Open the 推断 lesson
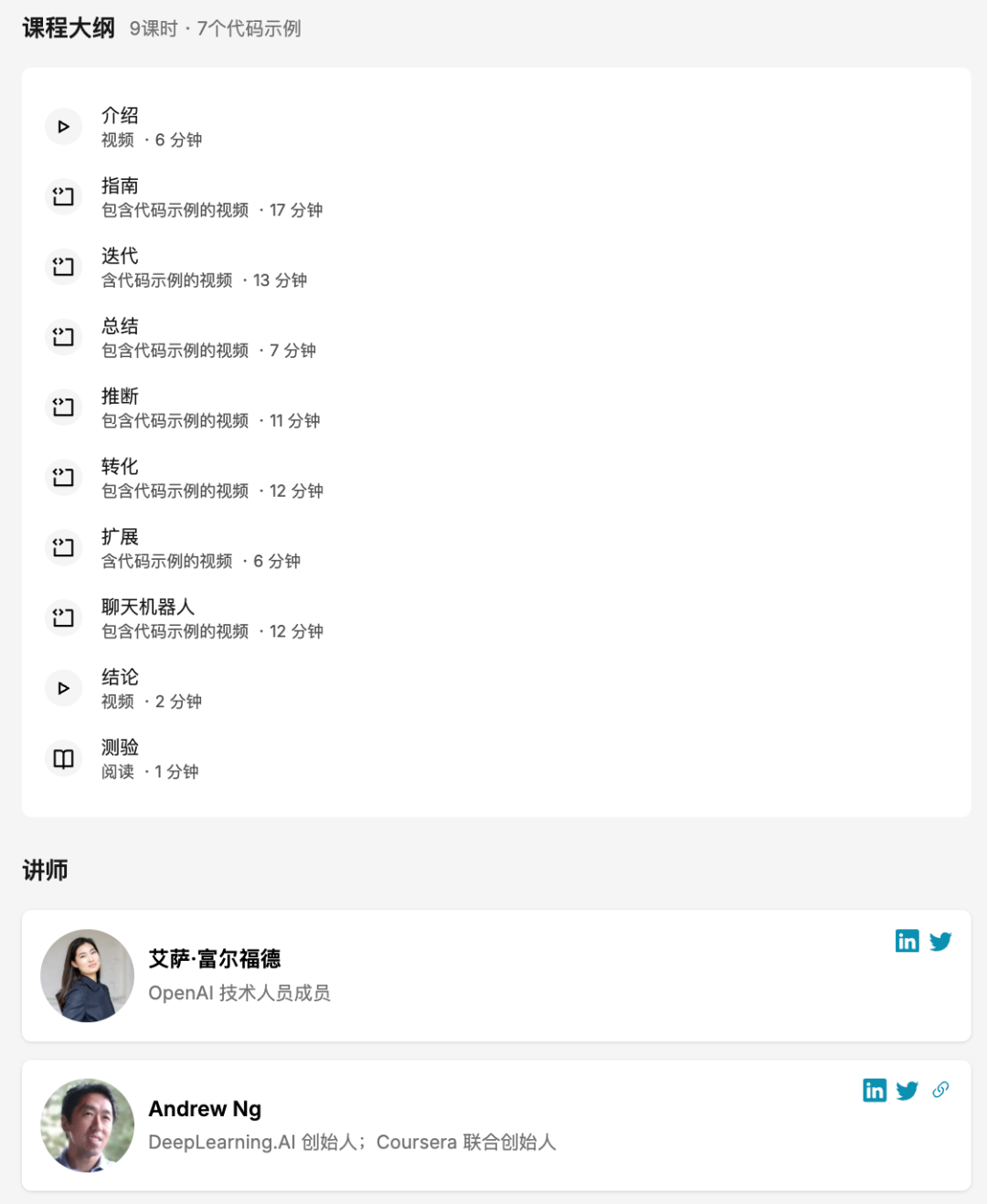The height and width of the screenshot is (1204, 987). [120, 397]
